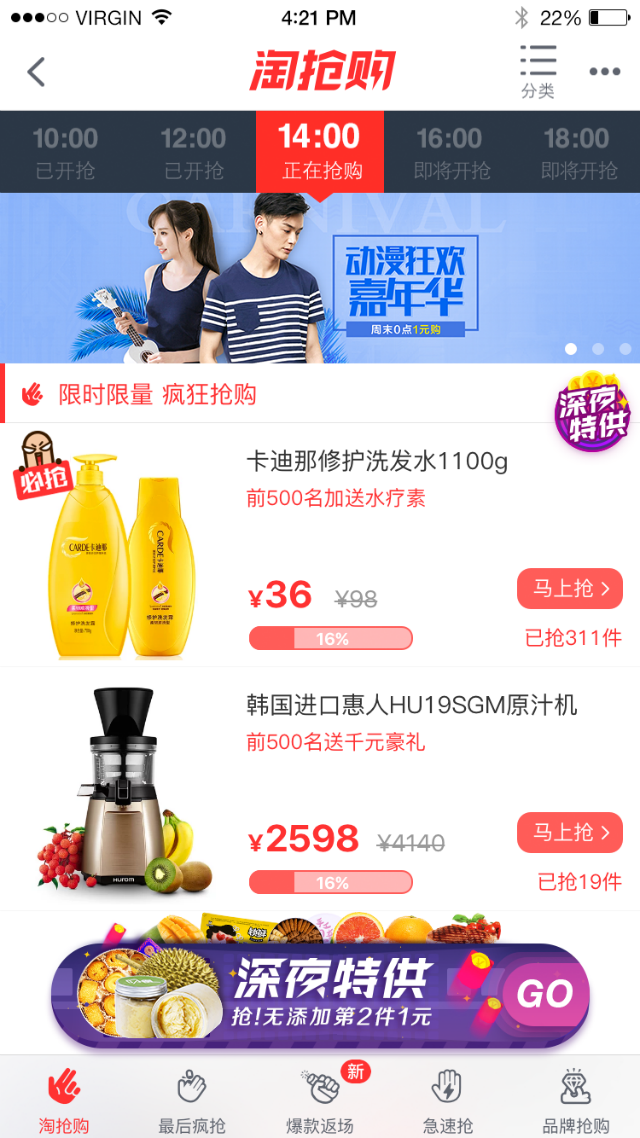Open the three-dot overflow menu
This screenshot has width=640, height=1138.
tap(605, 72)
